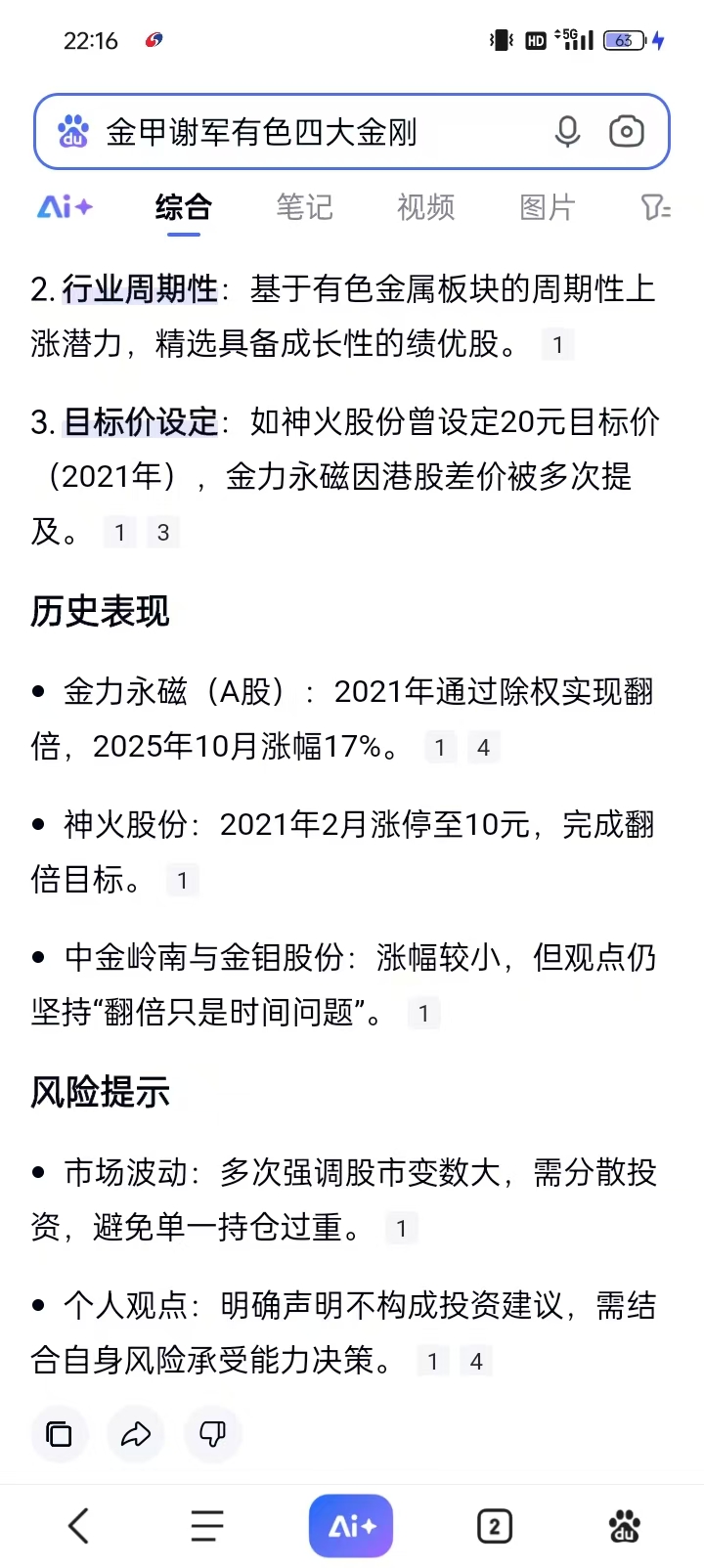Viewport: 704px width, 1568px height.
Task: Open citation 3 after 目标价设定
Action: pos(163,533)
